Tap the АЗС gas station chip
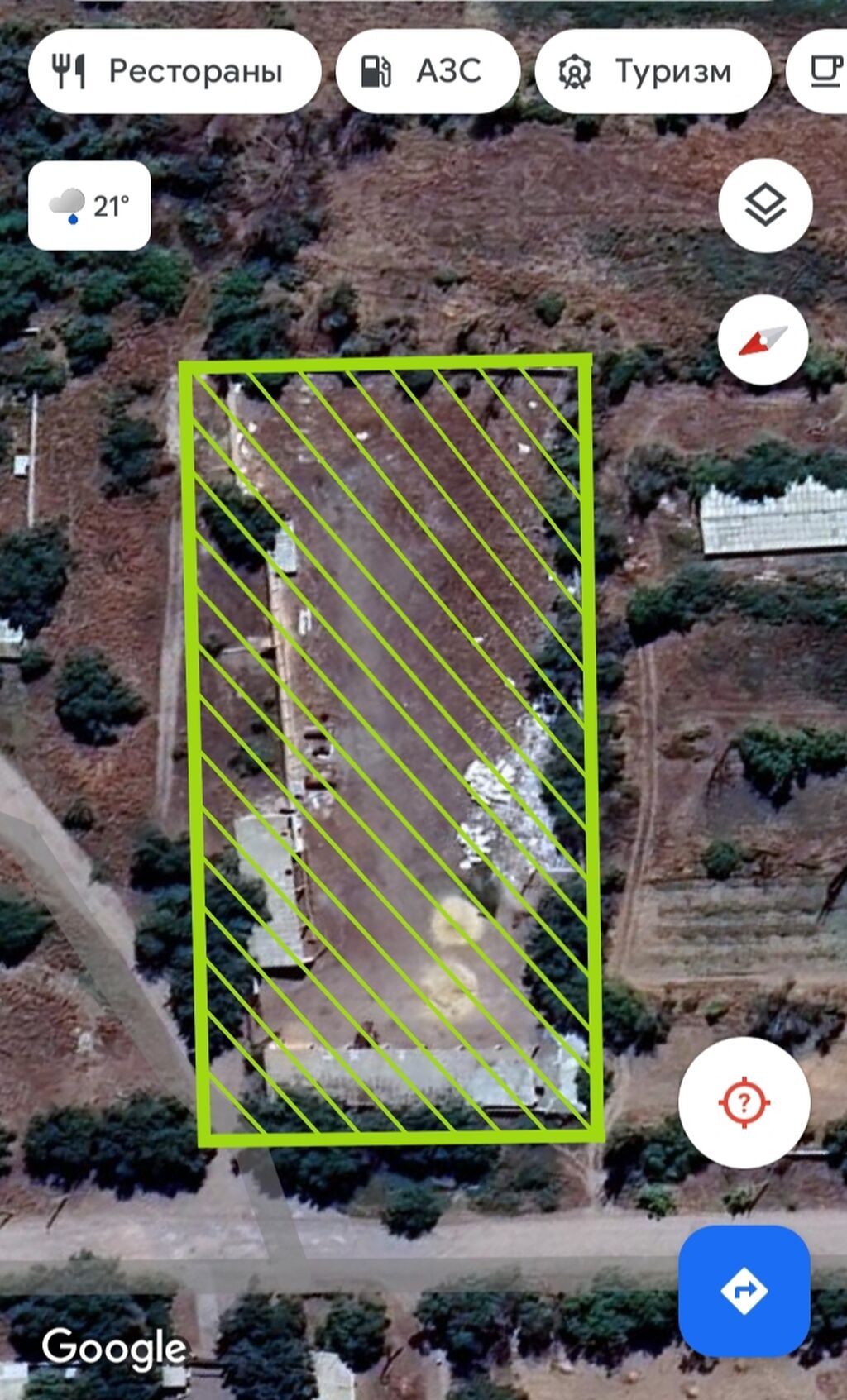The image size is (847, 1400). click(x=428, y=71)
